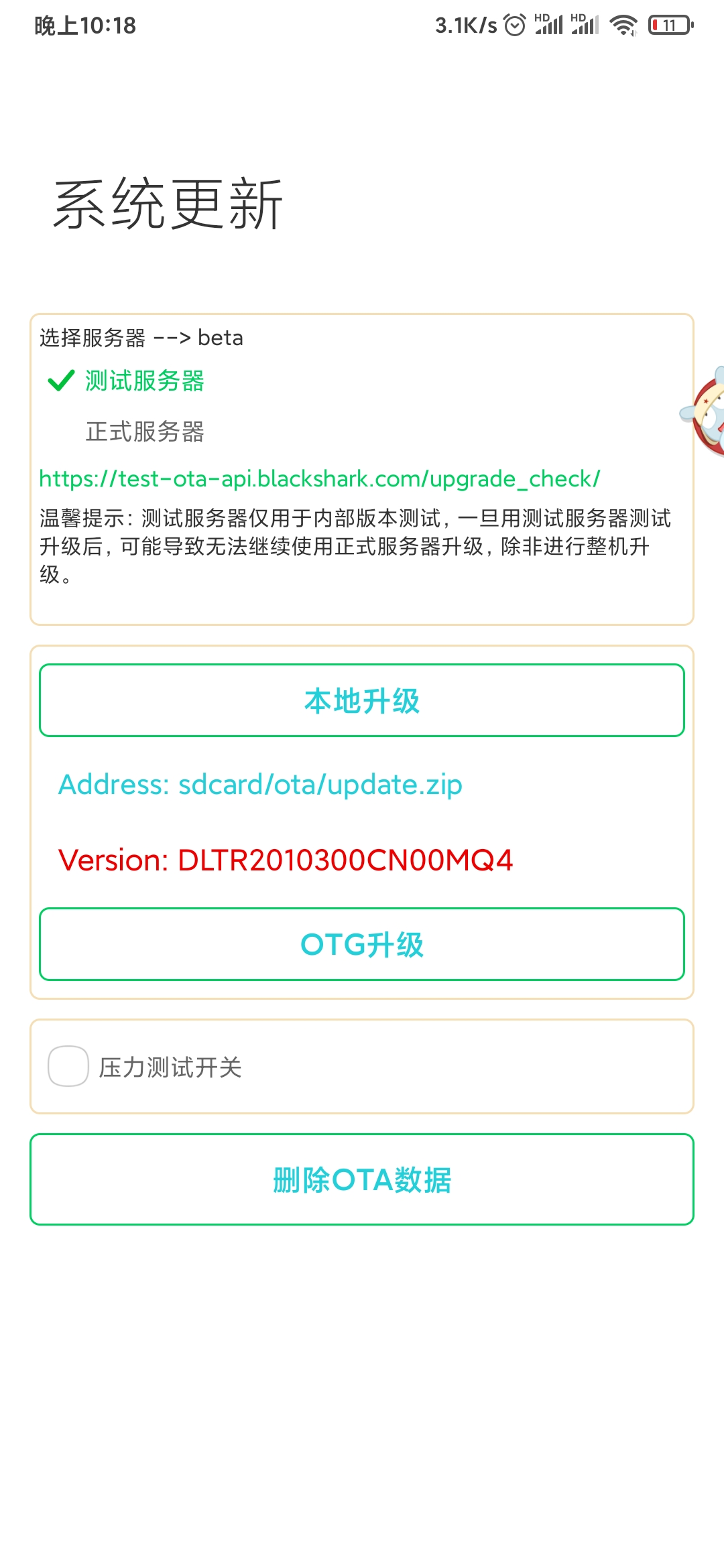Tap the 本地升级 button
Image resolution: width=724 pixels, height=1568 pixels.
pyautogui.click(x=362, y=700)
